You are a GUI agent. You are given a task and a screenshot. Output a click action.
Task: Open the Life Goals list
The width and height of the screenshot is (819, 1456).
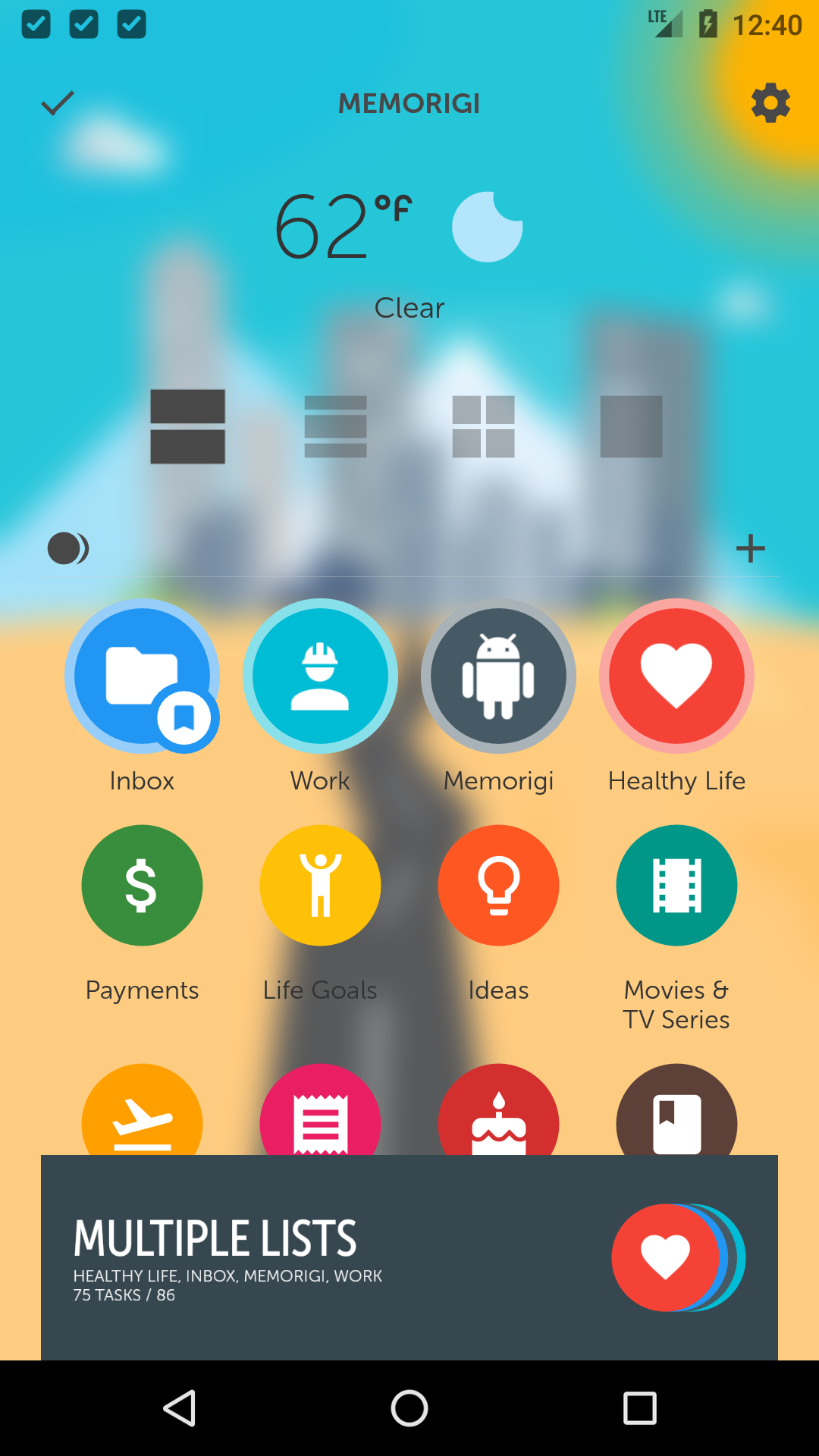pos(320,885)
